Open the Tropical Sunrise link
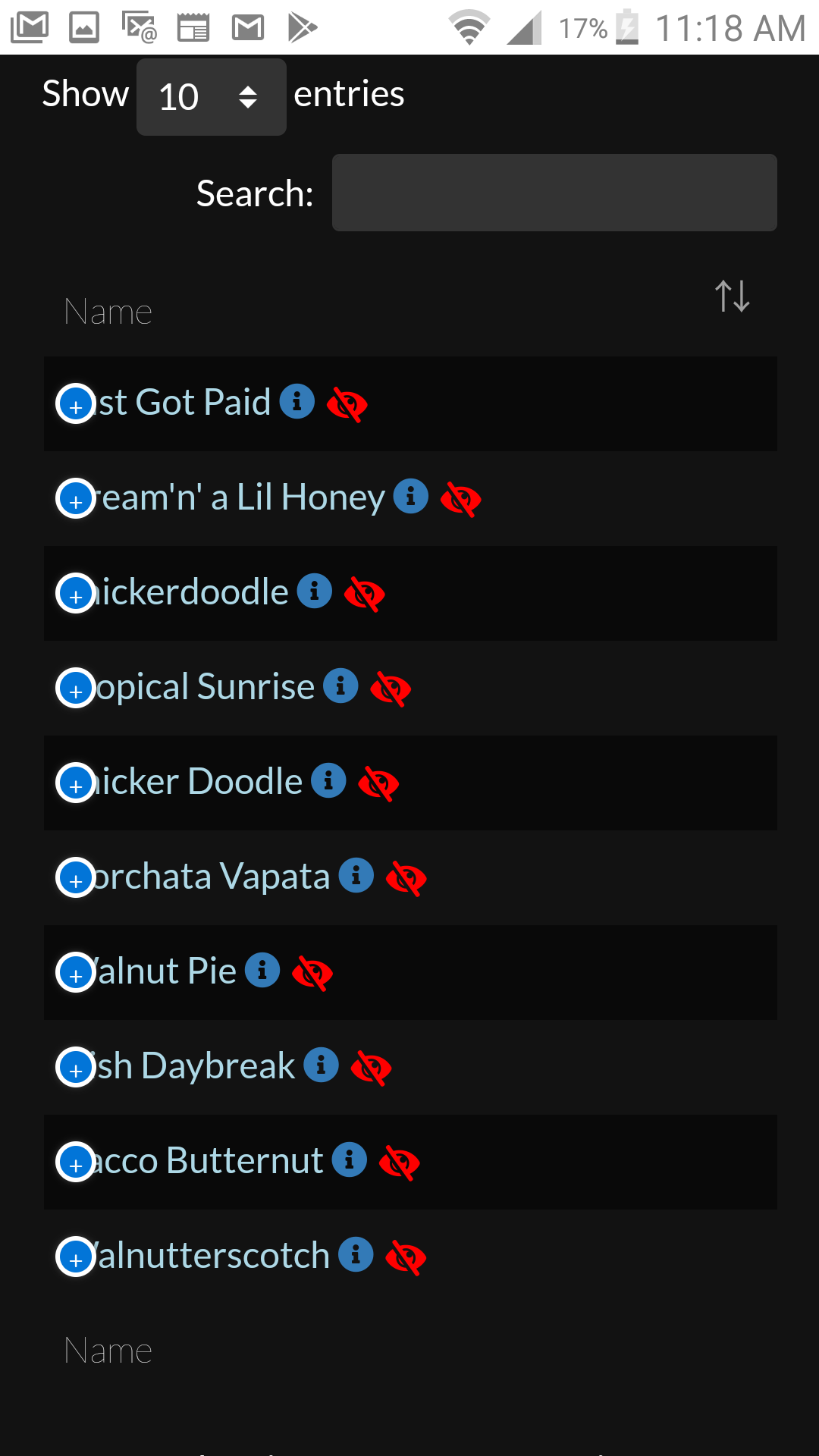This screenshot has width=819, height=1456. pos(203,687)
